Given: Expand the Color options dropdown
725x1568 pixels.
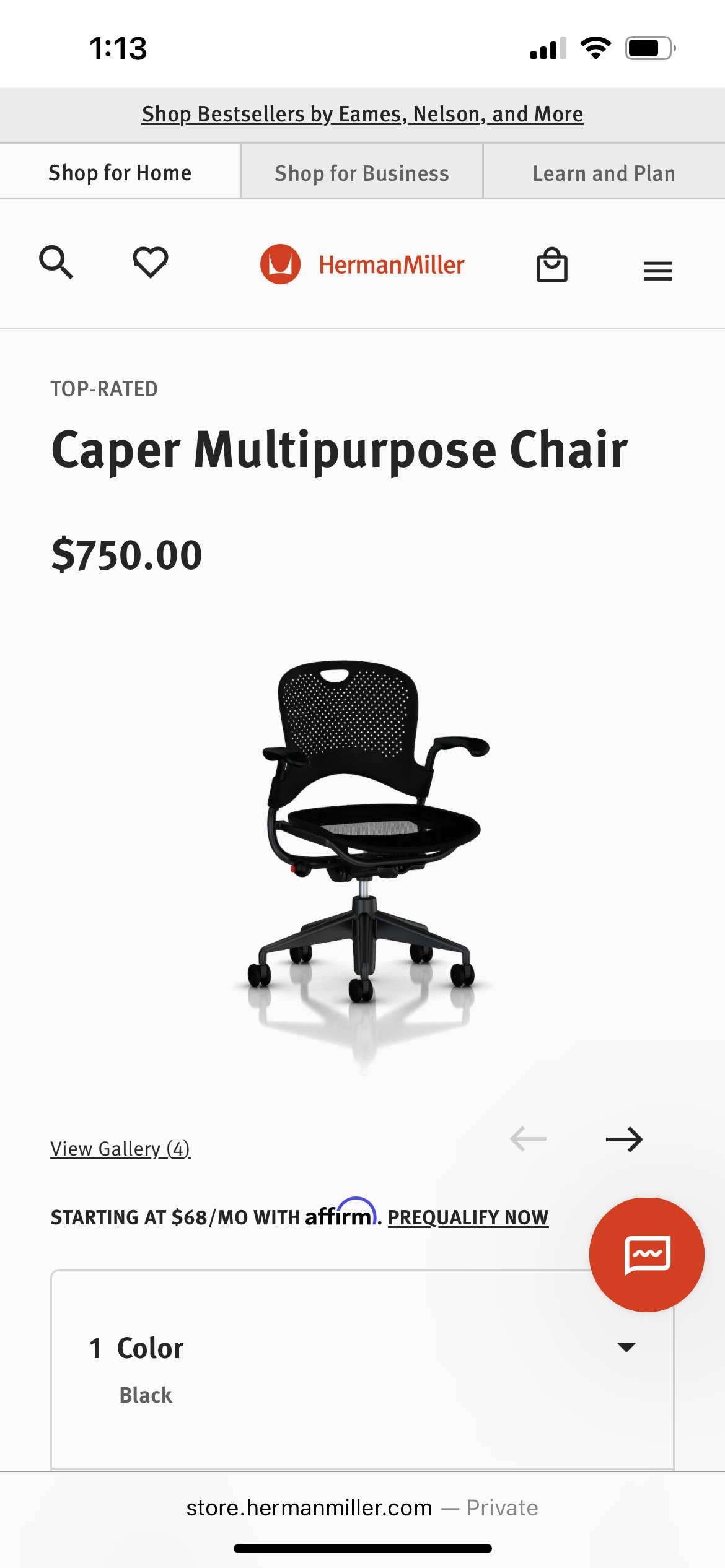Looking at the screenshot, I should pyautogui.click(x=626, y=1348).
